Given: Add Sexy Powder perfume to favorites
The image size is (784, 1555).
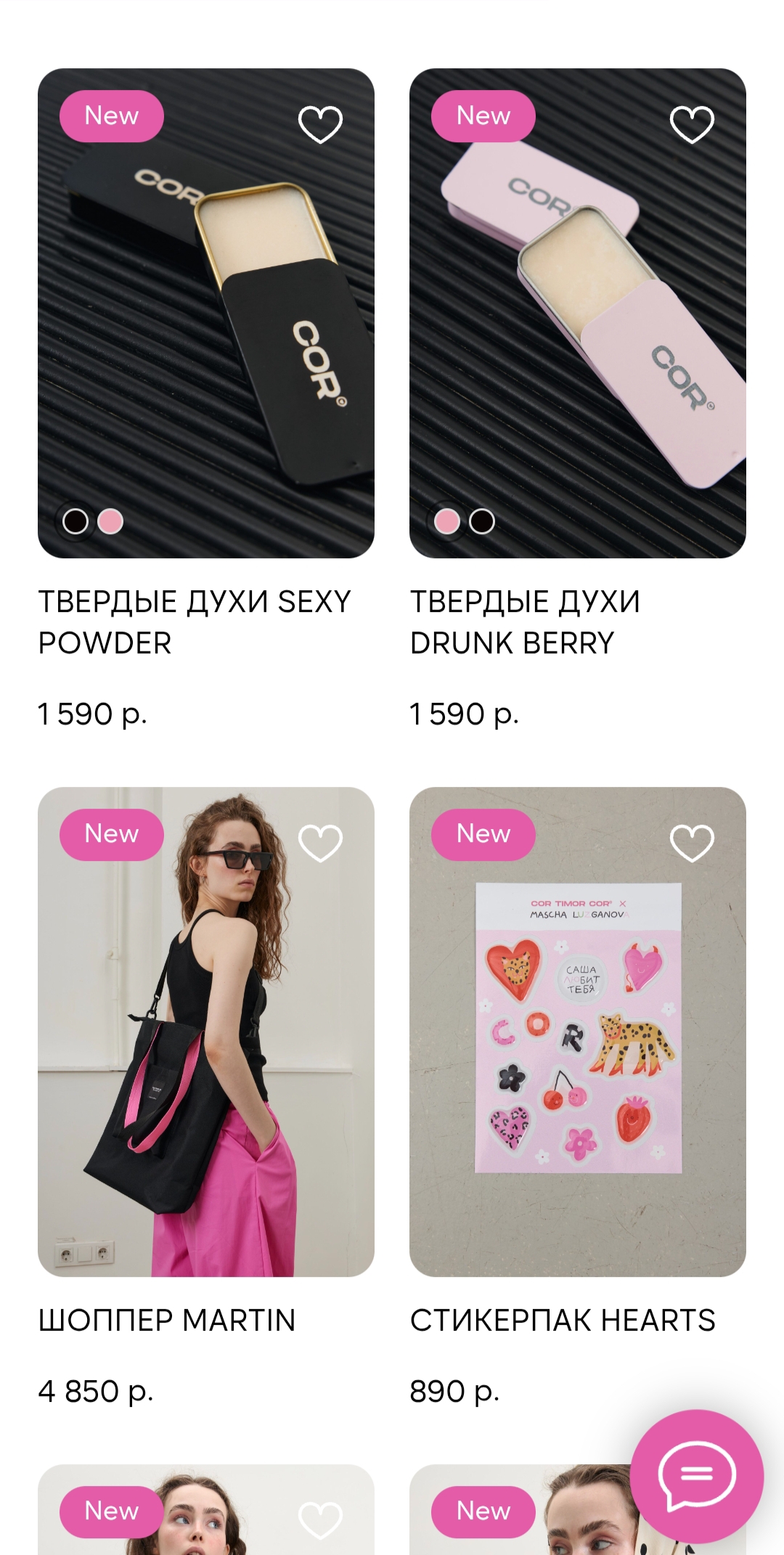Looking at the screenshot, I should 320,124.
